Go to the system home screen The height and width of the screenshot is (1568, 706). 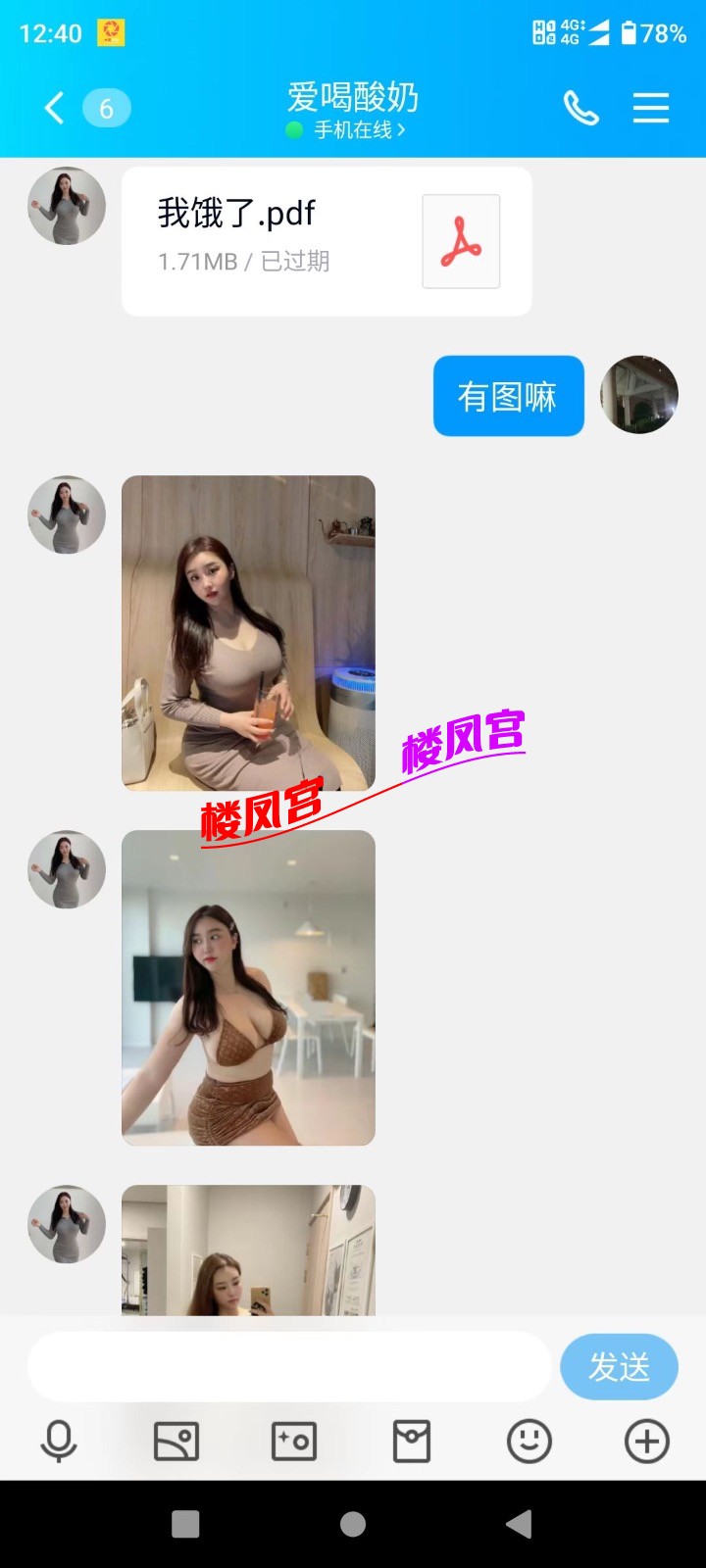tap(353, 1524)
